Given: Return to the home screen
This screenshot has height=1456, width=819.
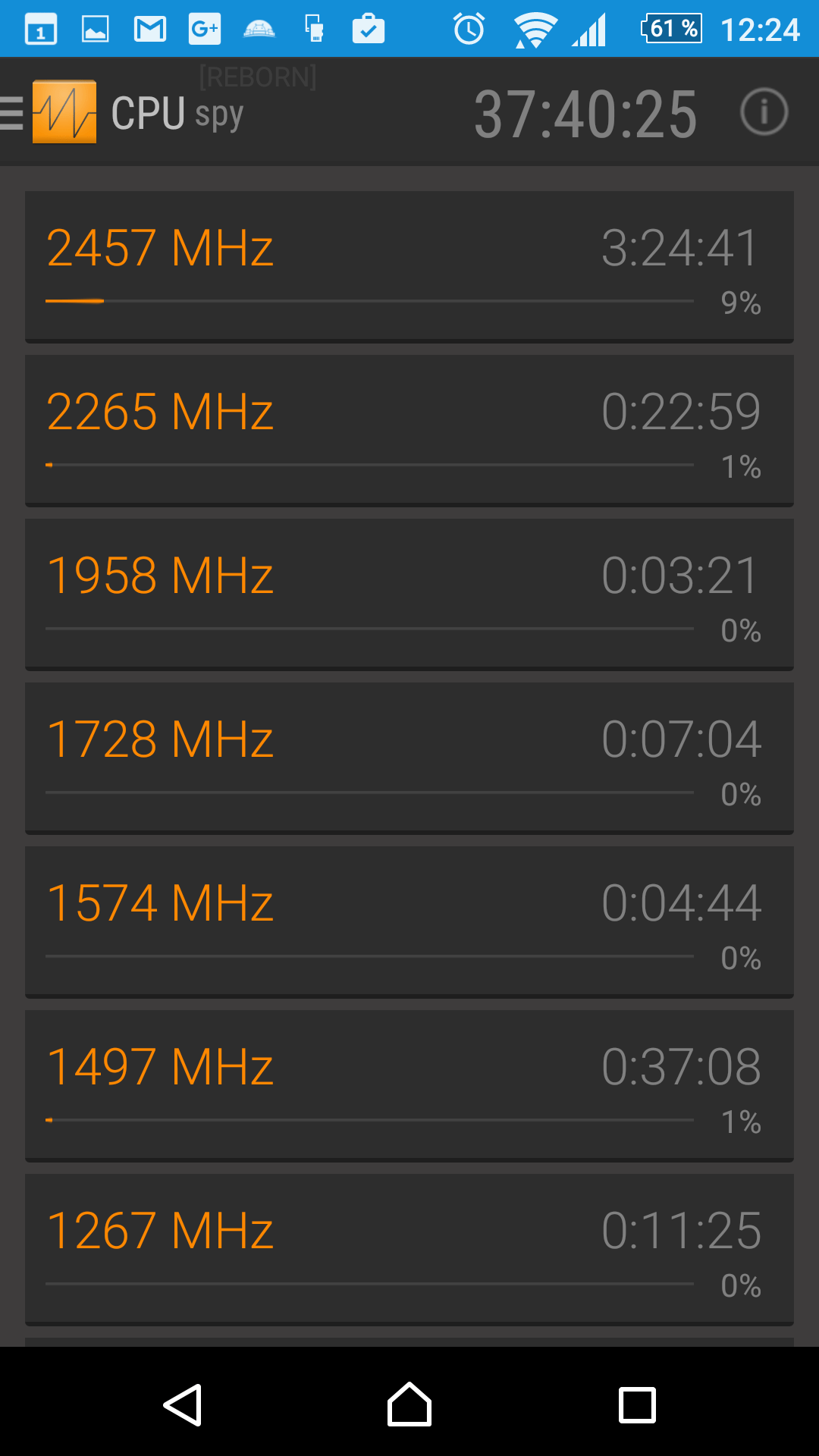Looking at the screenshot, I should 409,1404.
